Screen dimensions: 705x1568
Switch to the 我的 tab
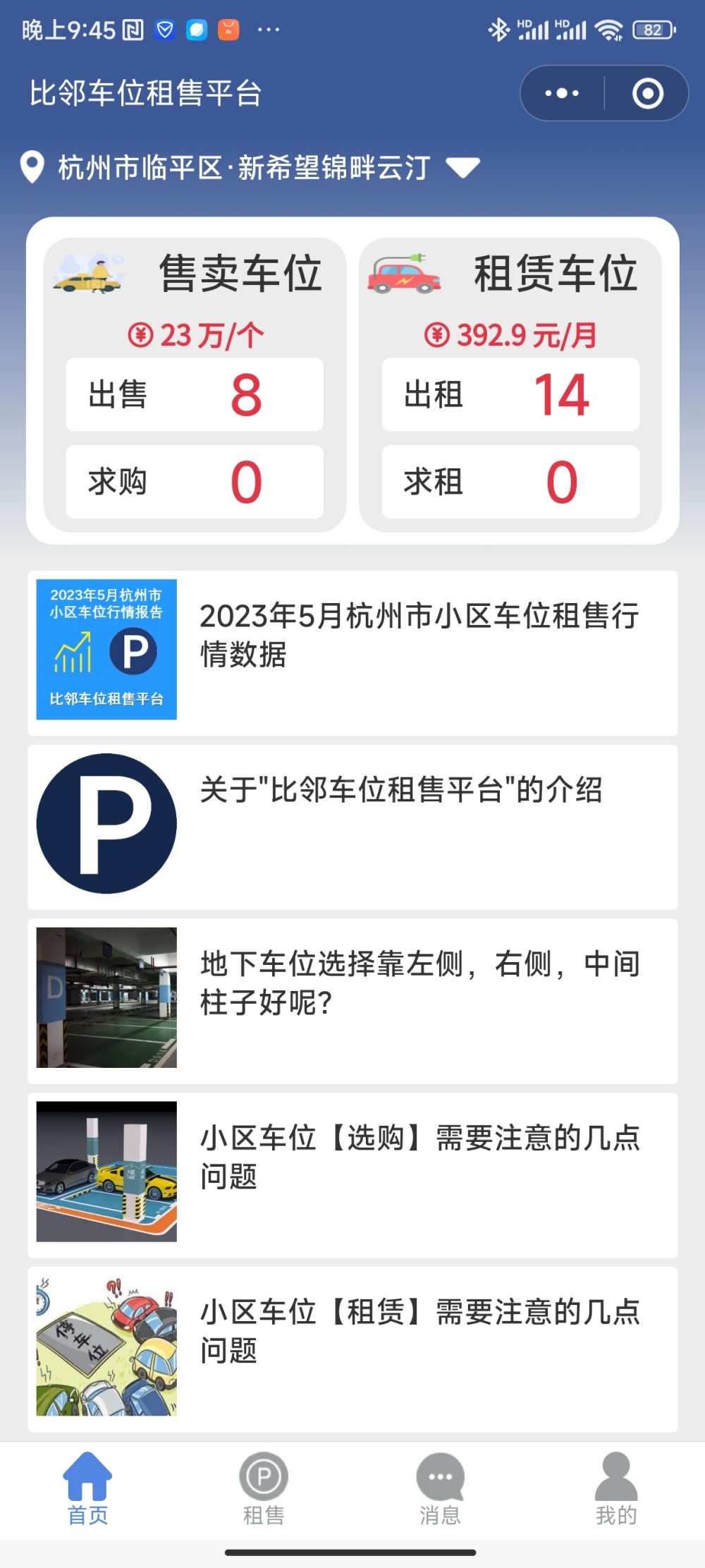[616, 1488]
